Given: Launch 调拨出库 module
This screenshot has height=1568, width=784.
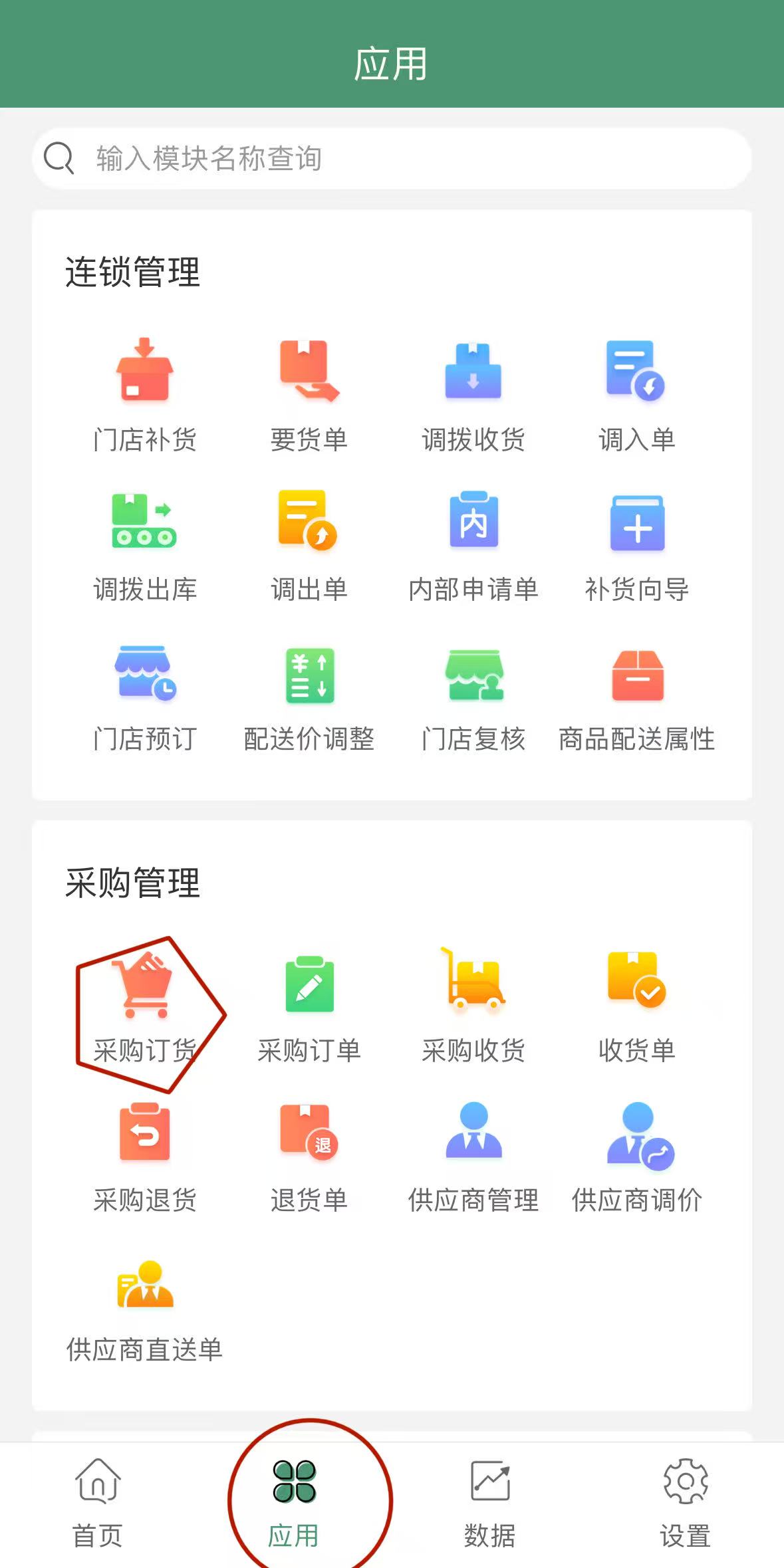Looking at the screenshot, I should pyautogui.click(x=145, y=546).
